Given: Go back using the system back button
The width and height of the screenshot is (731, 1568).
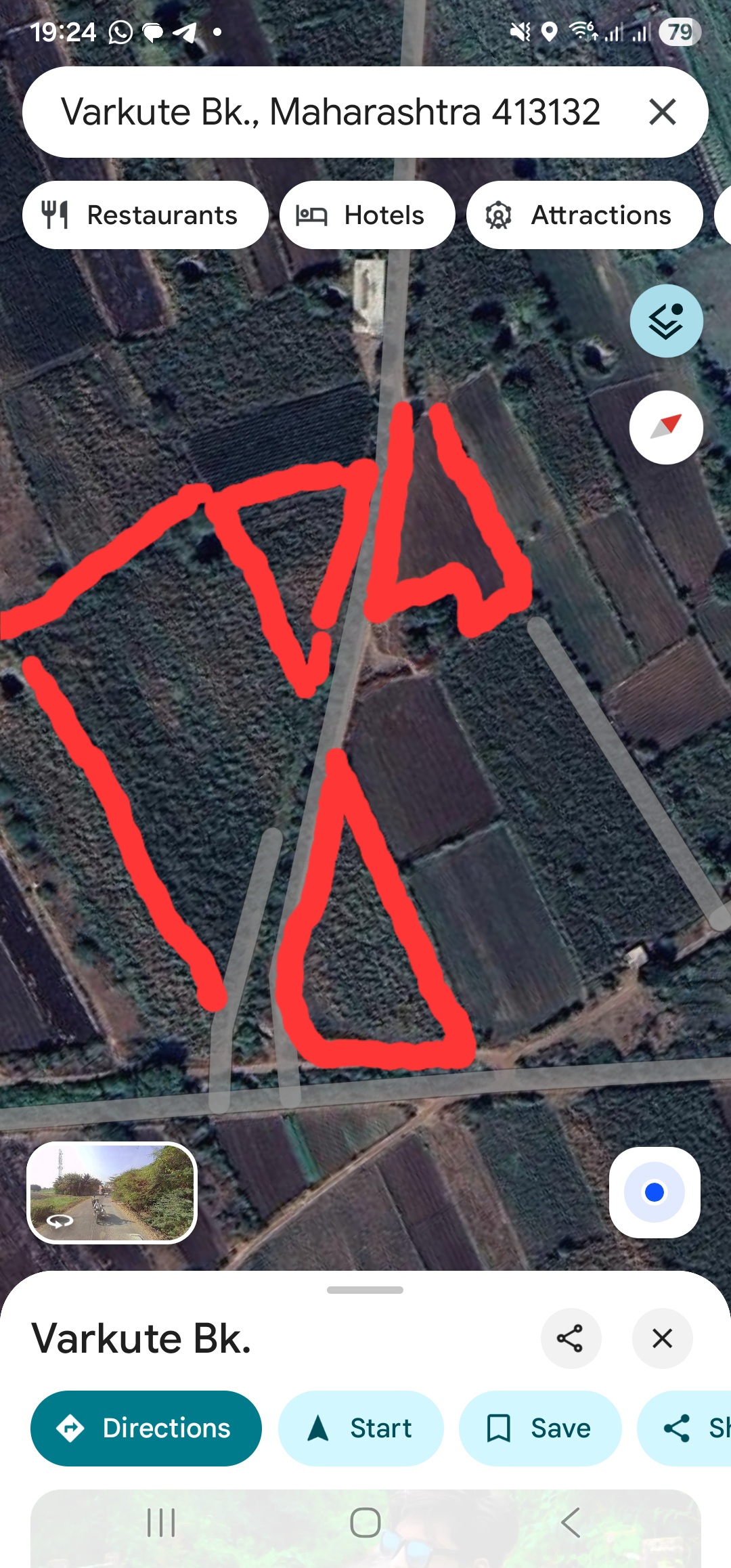Looking at the screenshot, I should coord(571,1523).
